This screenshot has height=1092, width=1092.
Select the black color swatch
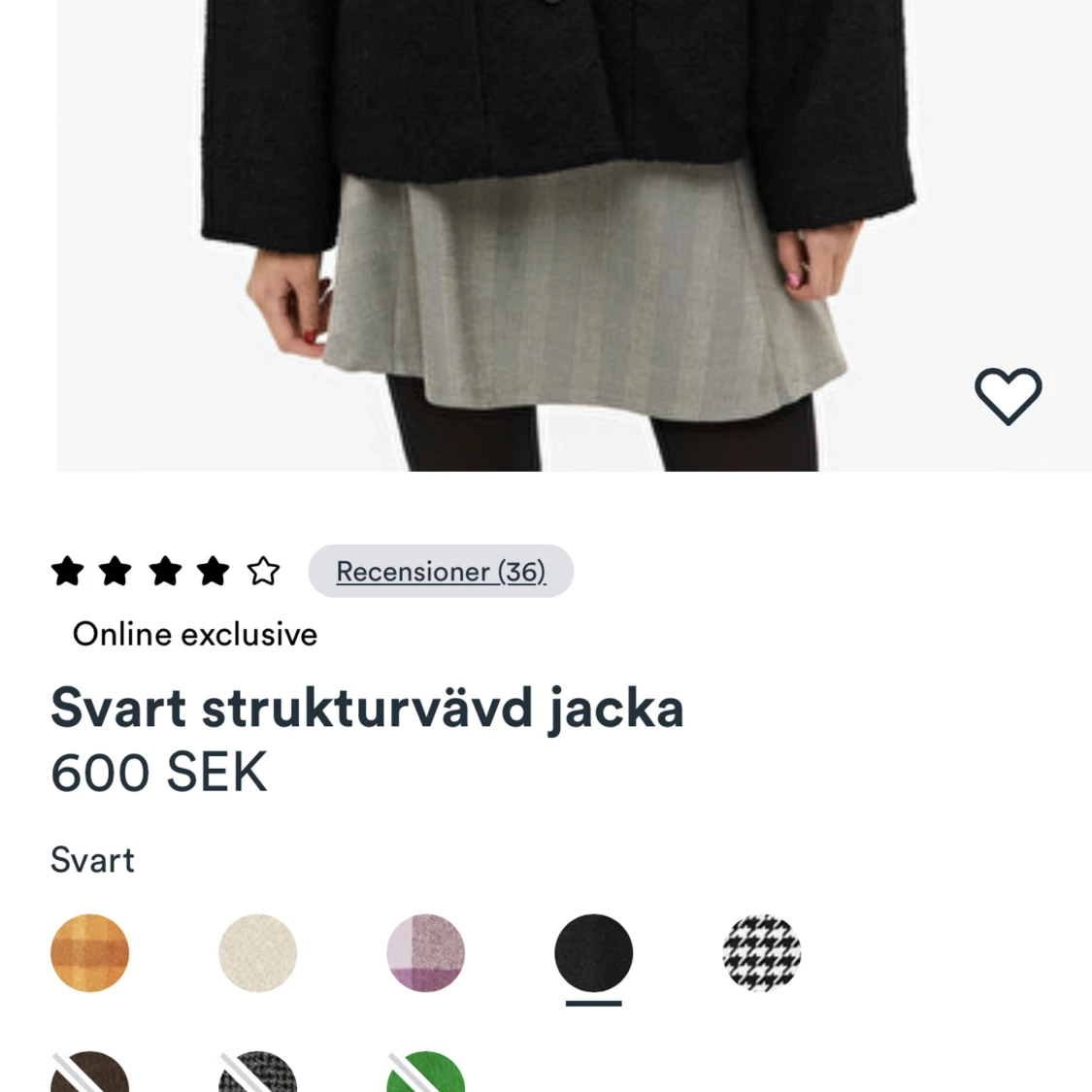594,953
